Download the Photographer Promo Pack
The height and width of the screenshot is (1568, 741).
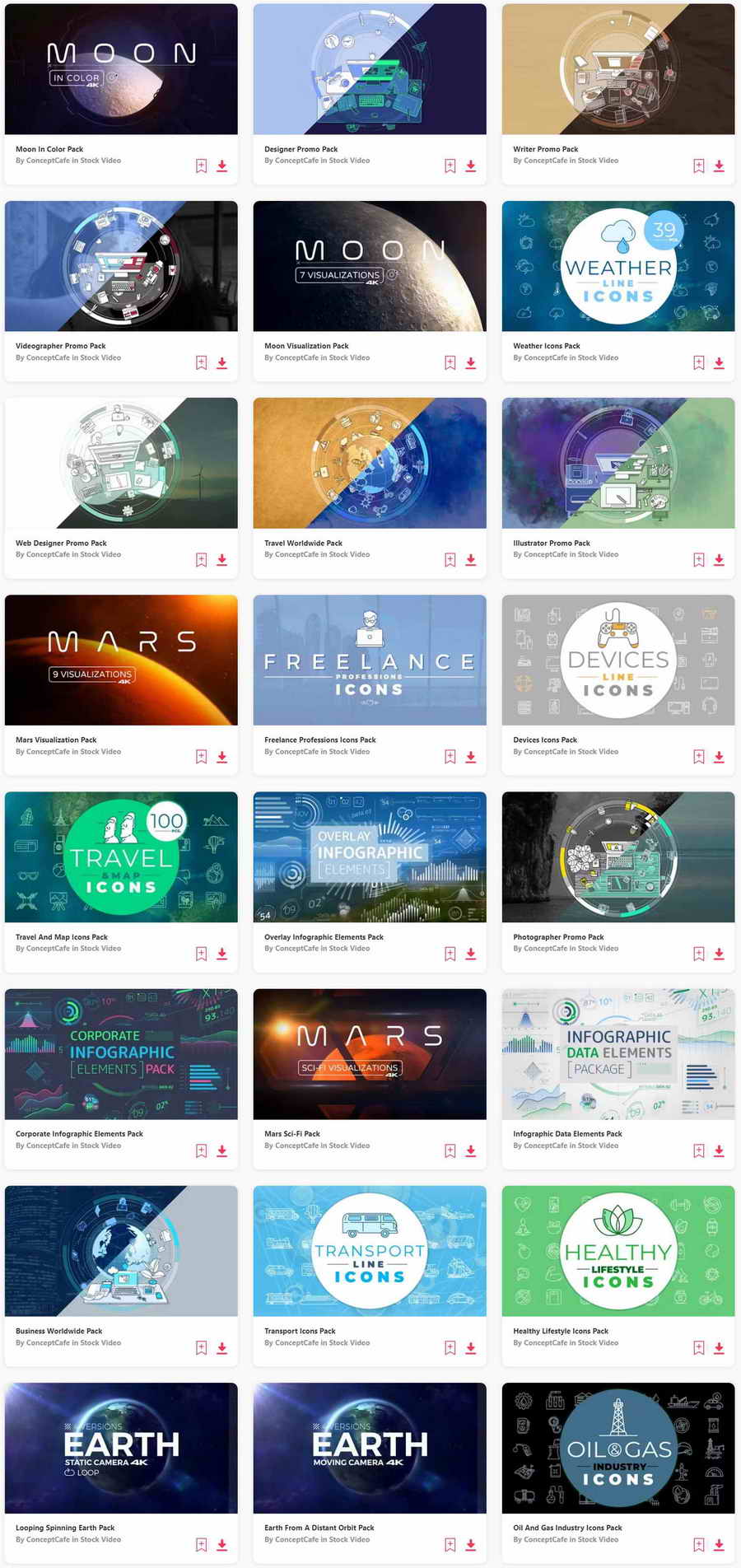click(x=719, y=954)
